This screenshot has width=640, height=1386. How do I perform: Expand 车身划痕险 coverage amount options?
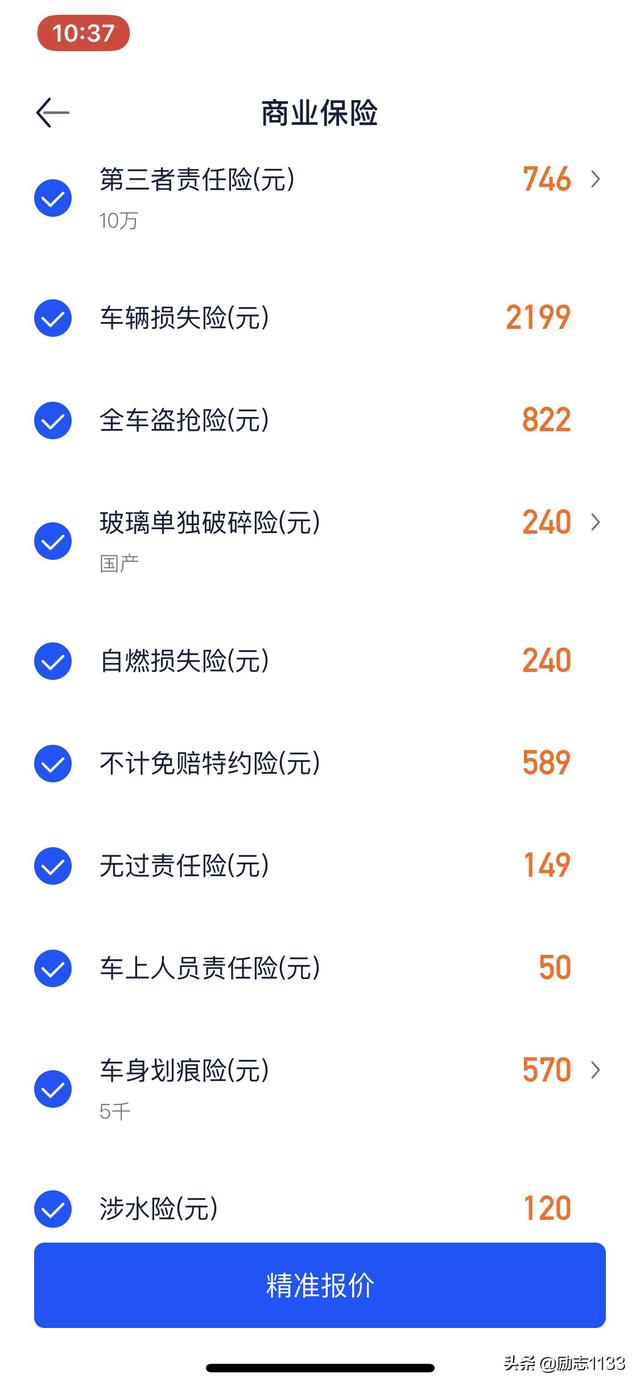click(596, 1070)
